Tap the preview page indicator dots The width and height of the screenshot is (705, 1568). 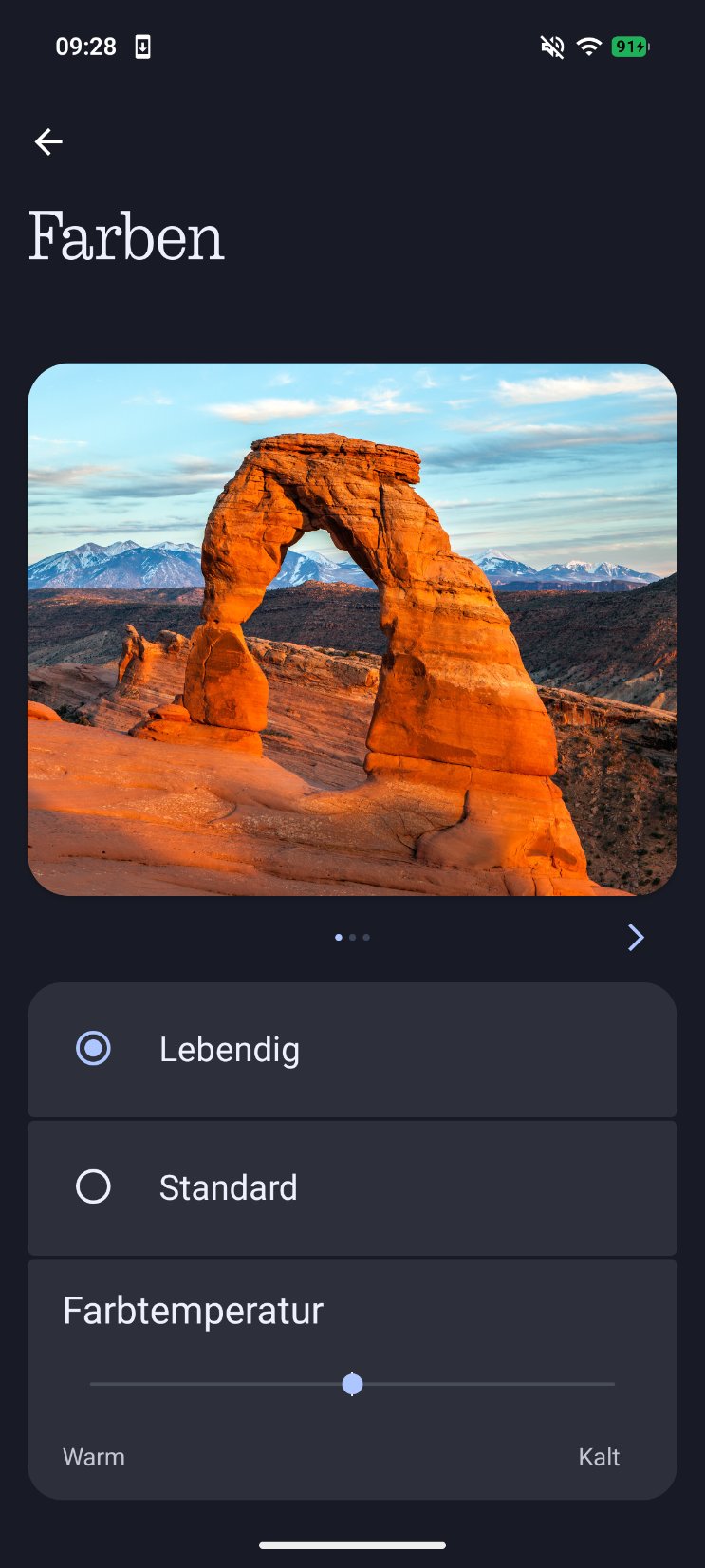352,938
